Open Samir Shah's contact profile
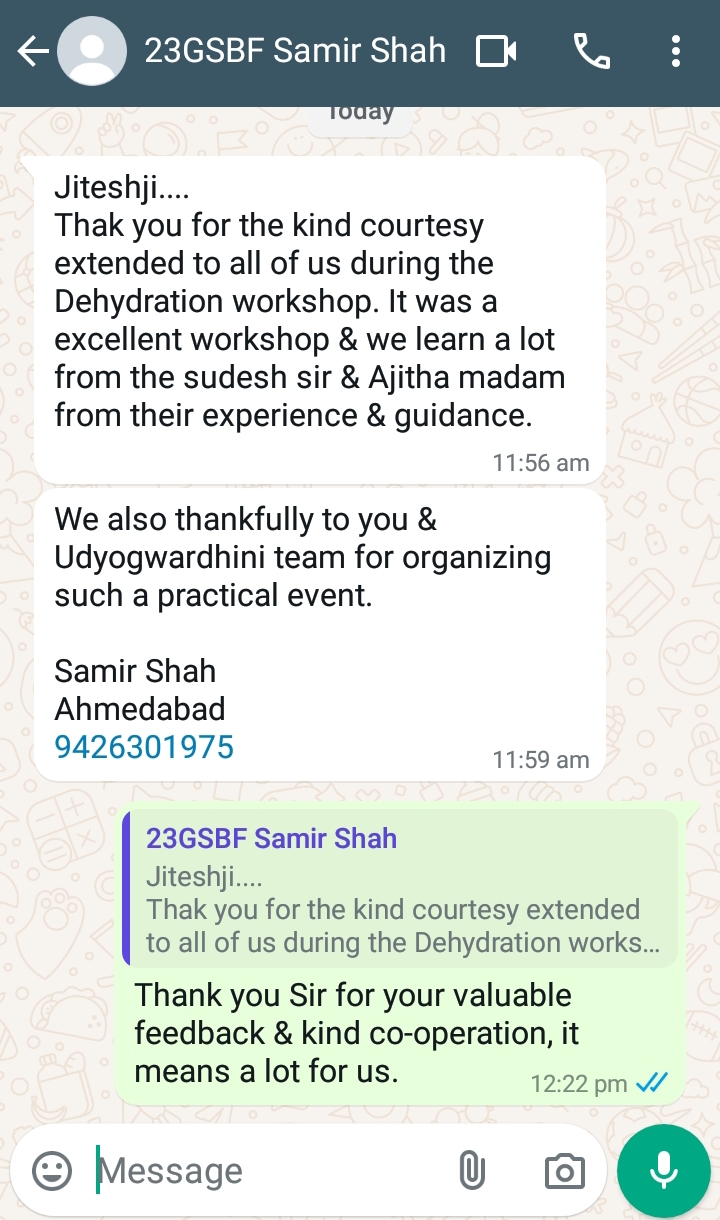 click(x=295, y=51)
